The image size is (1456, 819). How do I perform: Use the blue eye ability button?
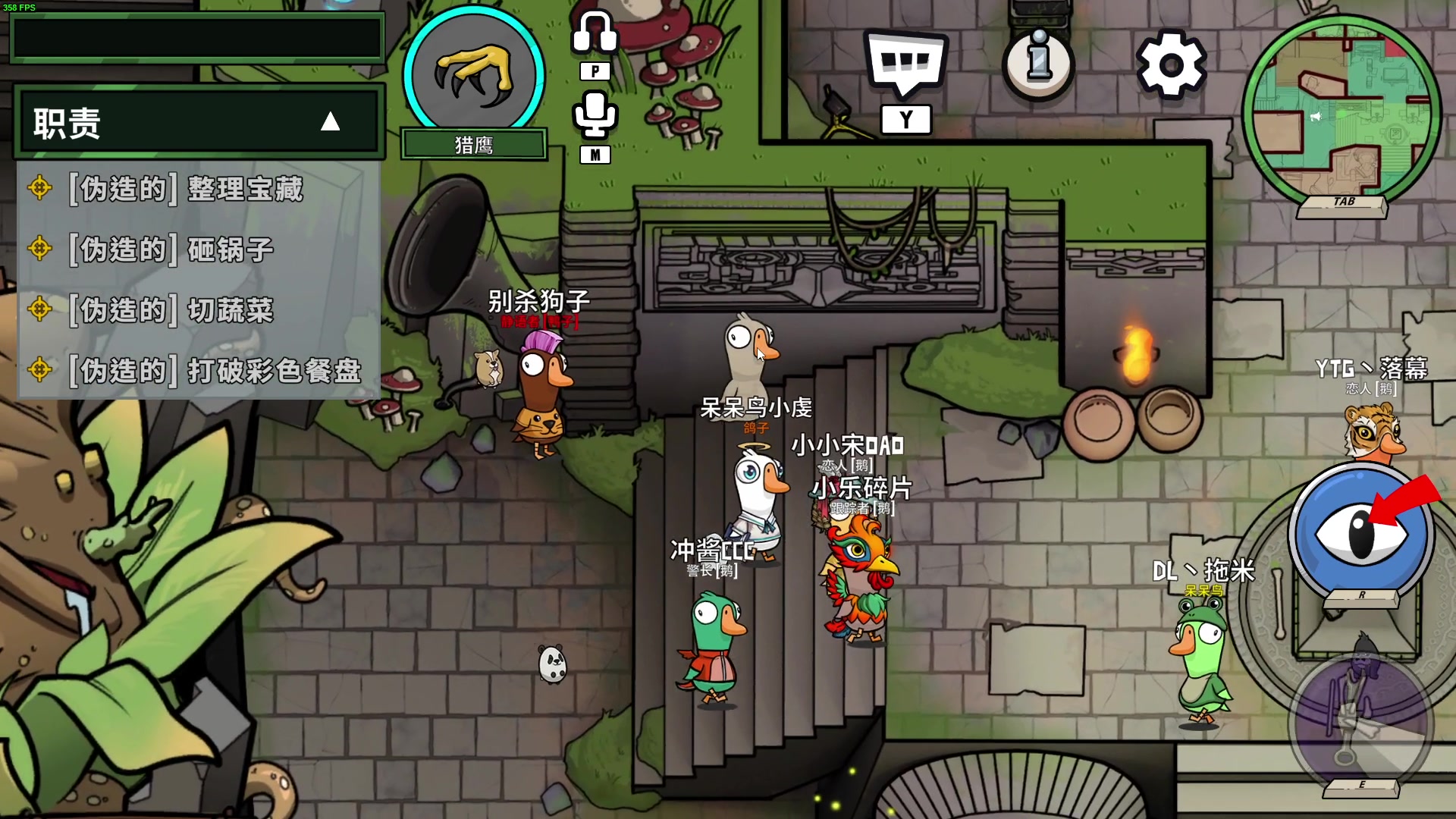coord(1360,534)
